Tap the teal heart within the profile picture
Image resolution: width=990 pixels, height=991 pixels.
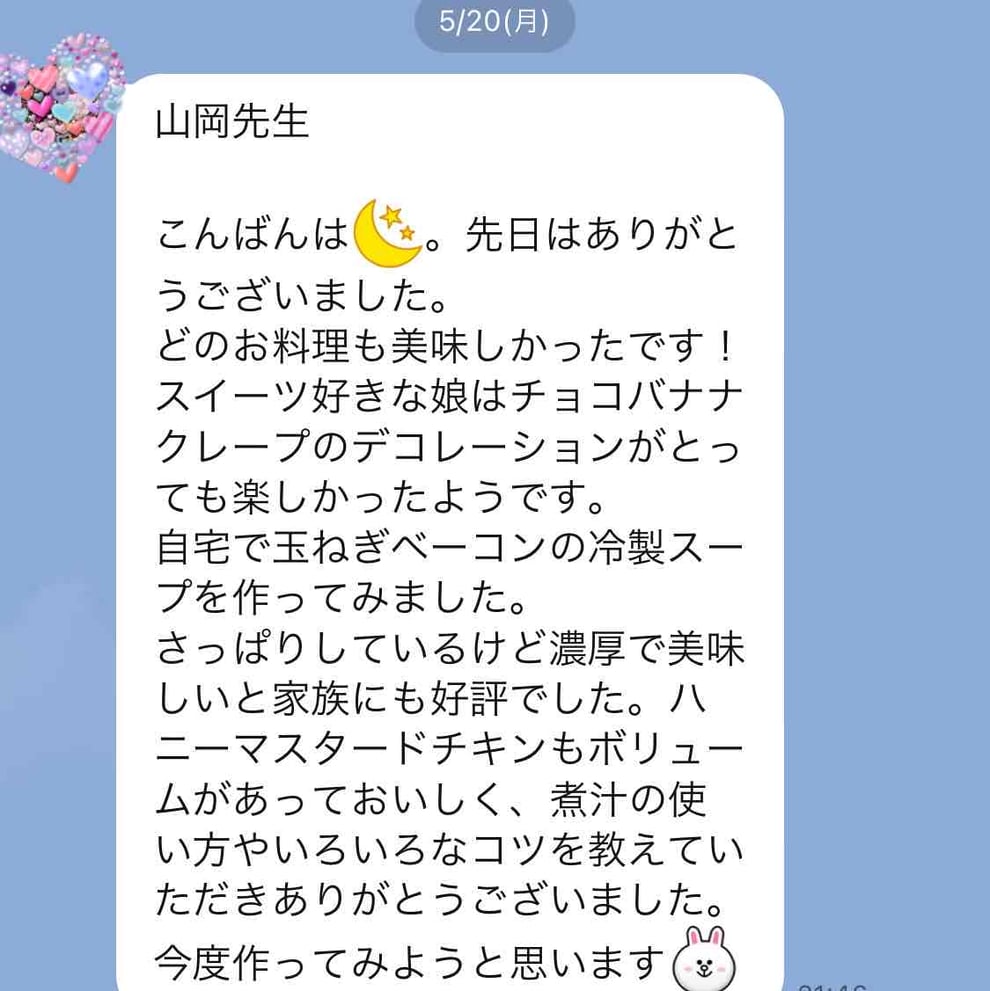pos(64,112)
